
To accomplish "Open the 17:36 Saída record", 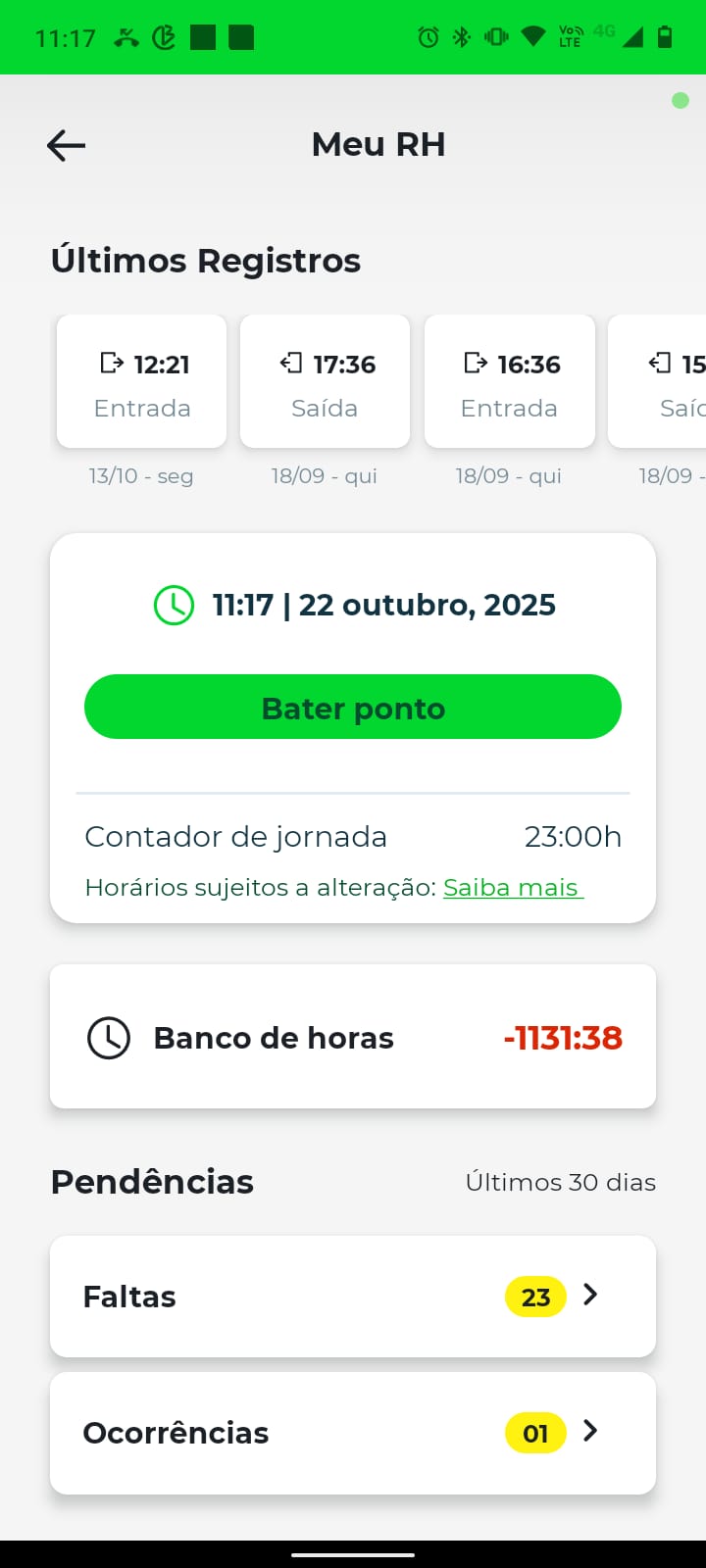I will click(325, 382).
